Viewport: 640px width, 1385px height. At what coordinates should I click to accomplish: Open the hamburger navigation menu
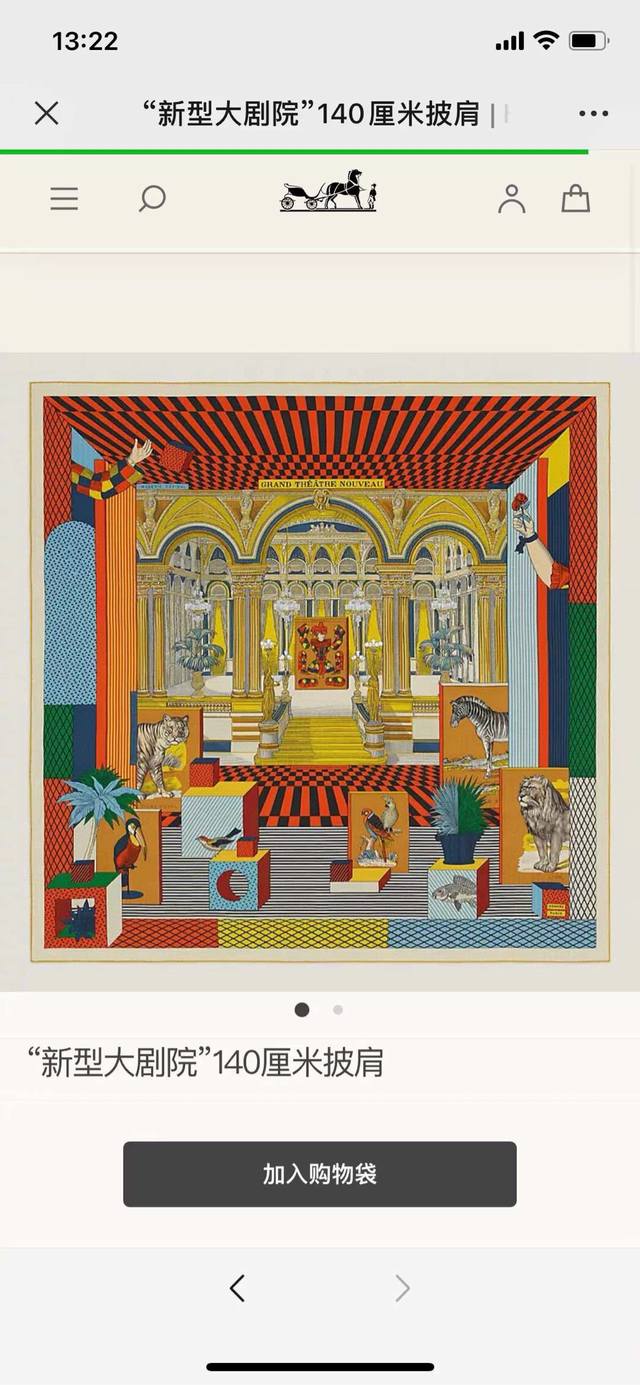[x=64, y=199]
